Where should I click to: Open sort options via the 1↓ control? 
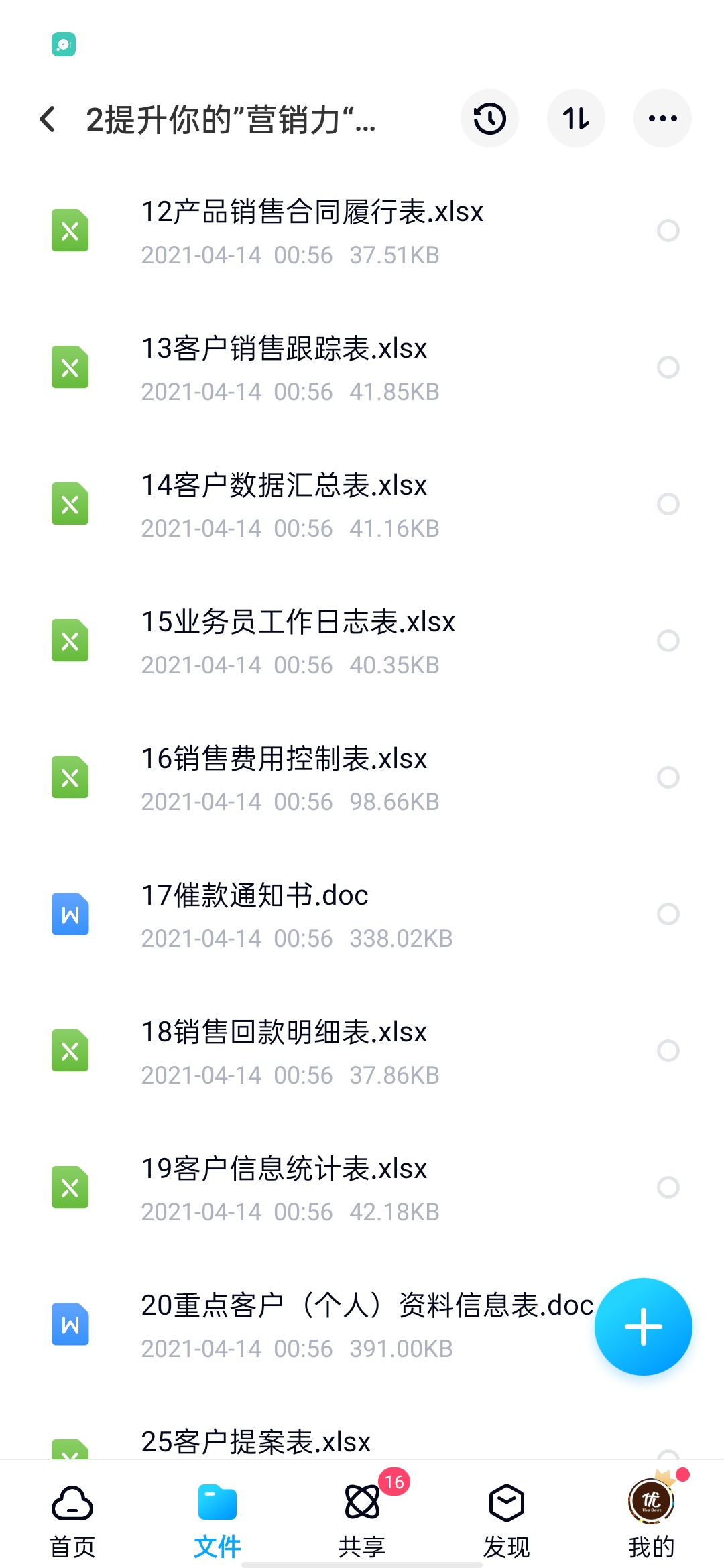576,118
